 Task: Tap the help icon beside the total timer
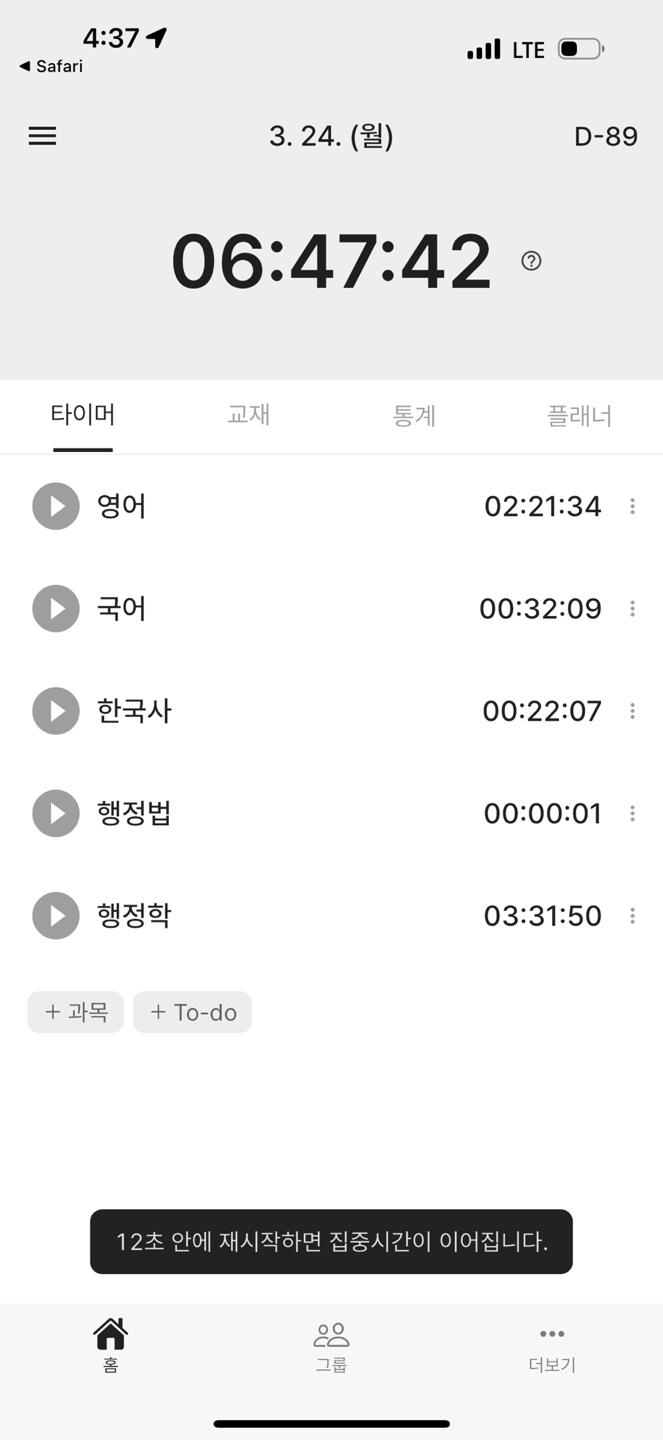coord(531,261)
